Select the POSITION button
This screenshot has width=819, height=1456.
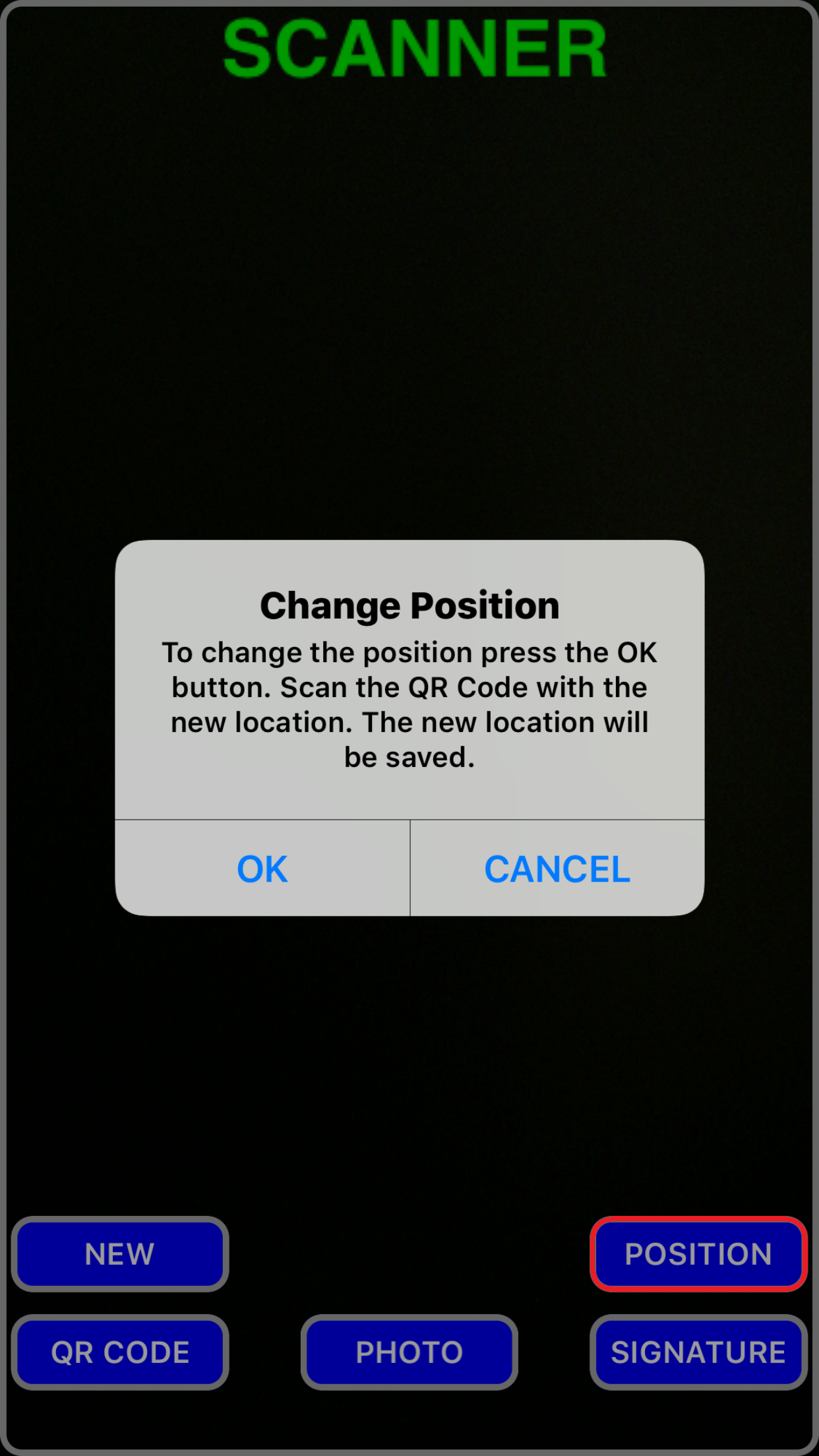(698, 1254)
